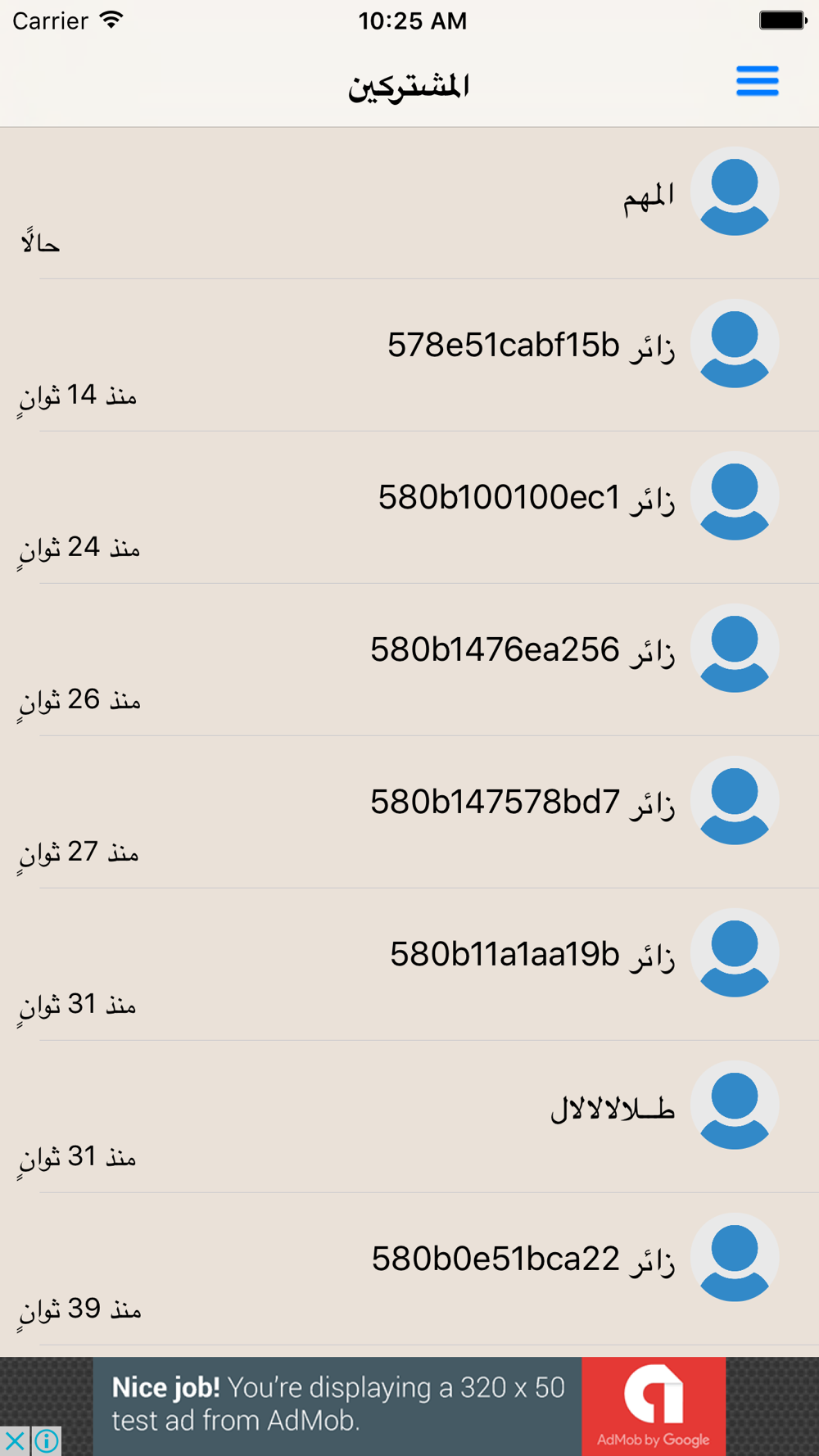Open visitor 578e51cabf15b row

pyautogui.click(x=409, y=355)
